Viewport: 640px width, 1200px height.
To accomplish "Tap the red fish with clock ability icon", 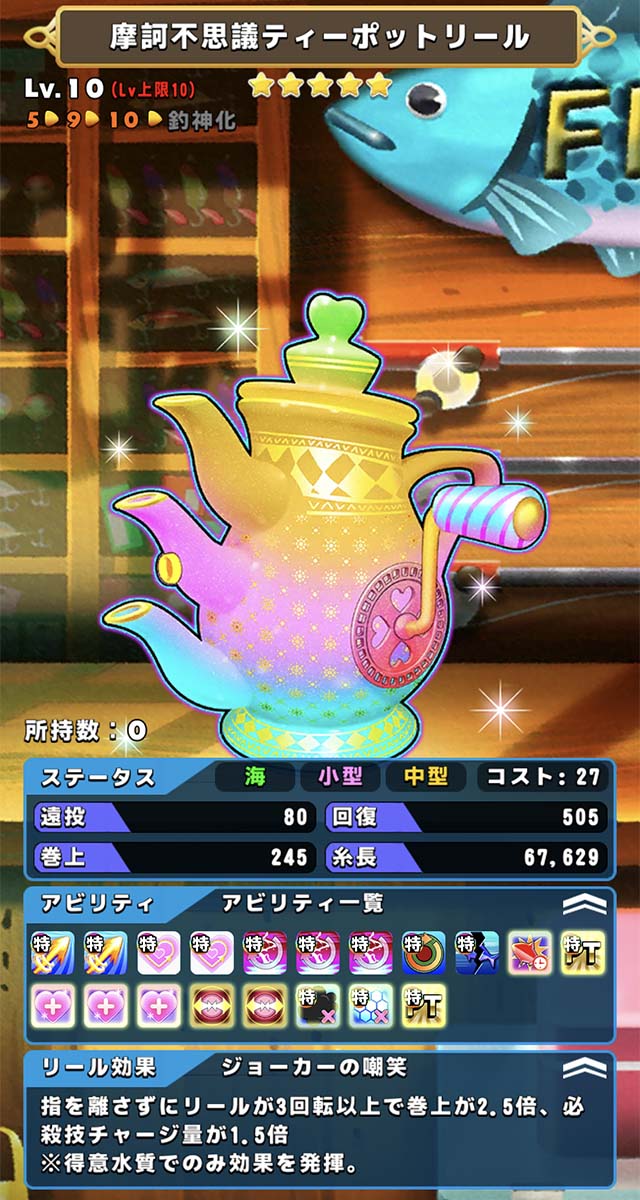I will [531, 953].
